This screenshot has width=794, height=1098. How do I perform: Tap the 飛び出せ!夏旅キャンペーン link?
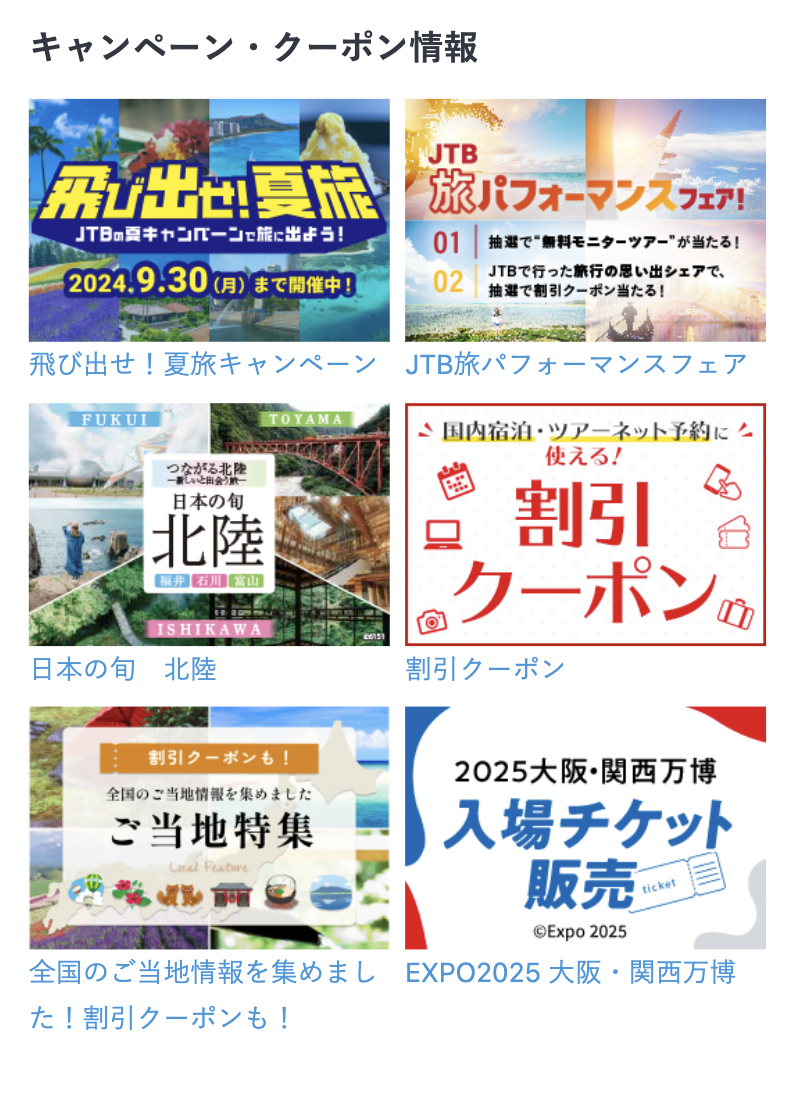tap(203, 363)
